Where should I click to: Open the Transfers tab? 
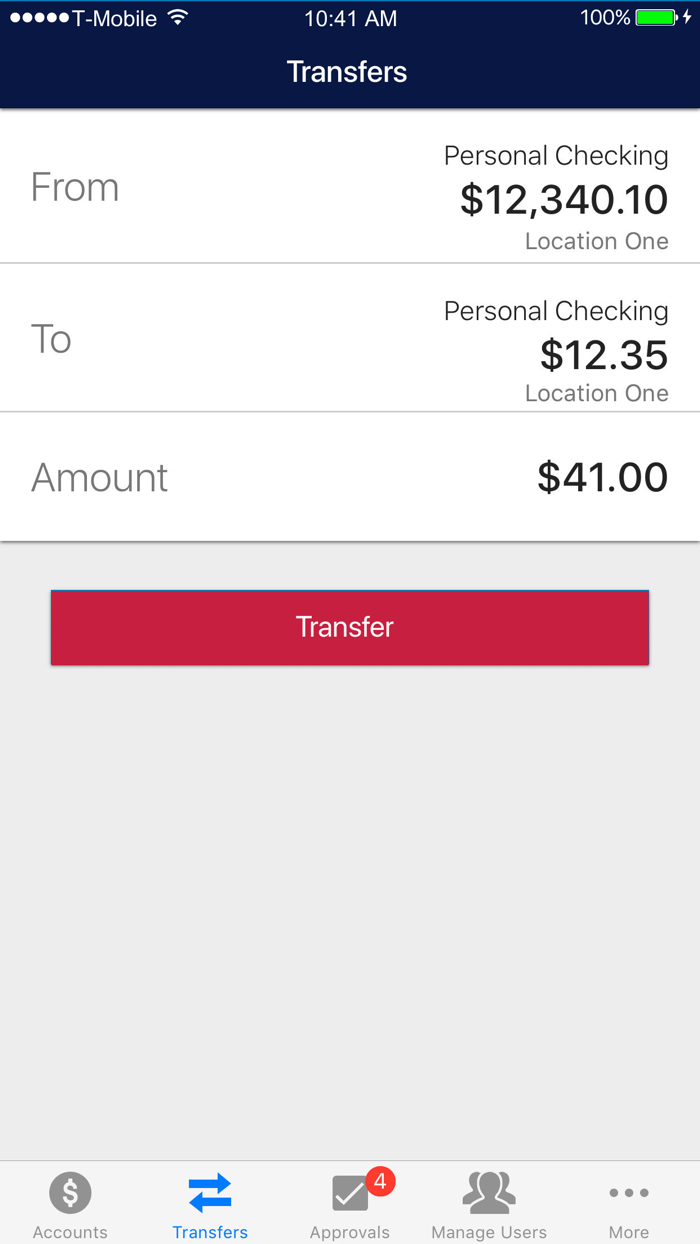(210, 1203)
